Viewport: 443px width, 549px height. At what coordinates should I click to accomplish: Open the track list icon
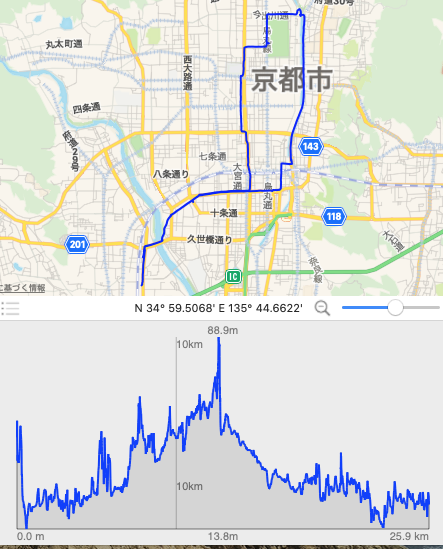click(x=10, y=308)
